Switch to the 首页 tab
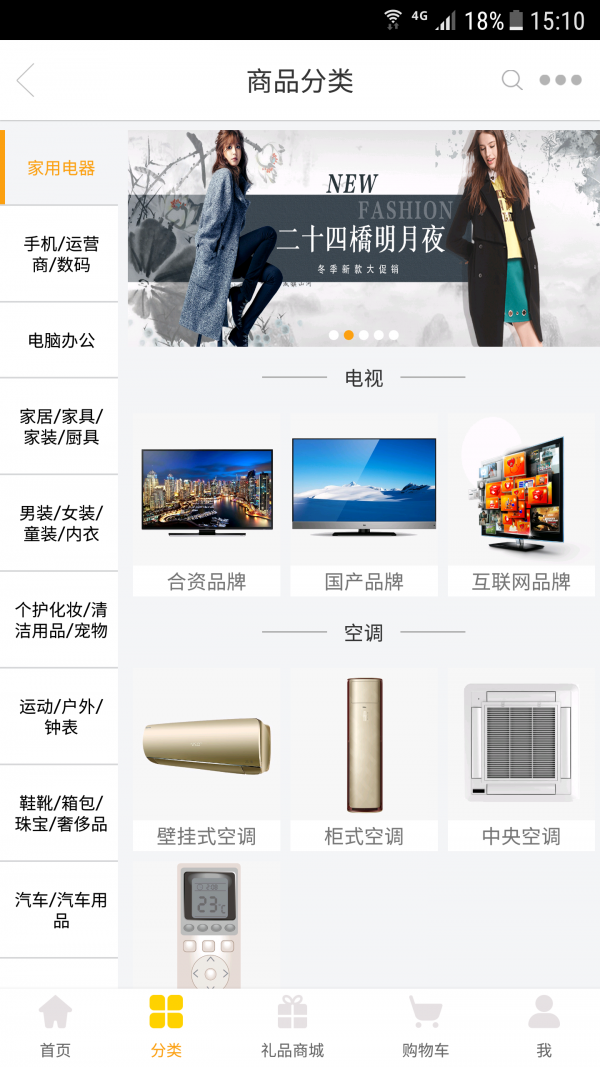 tap(55, 1027)
